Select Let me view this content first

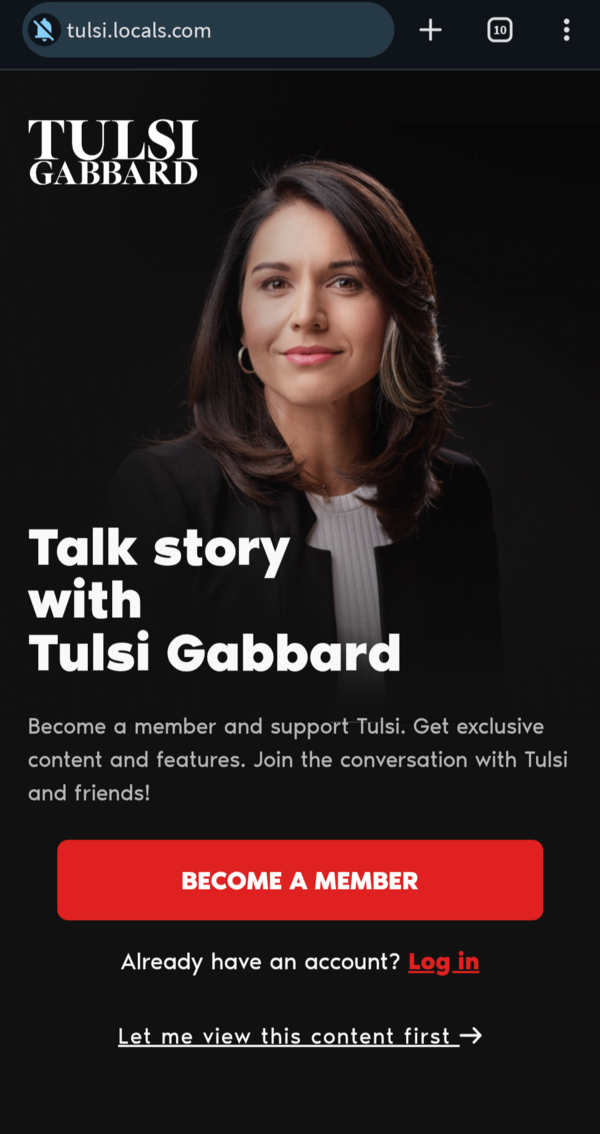coord(299,1036)
